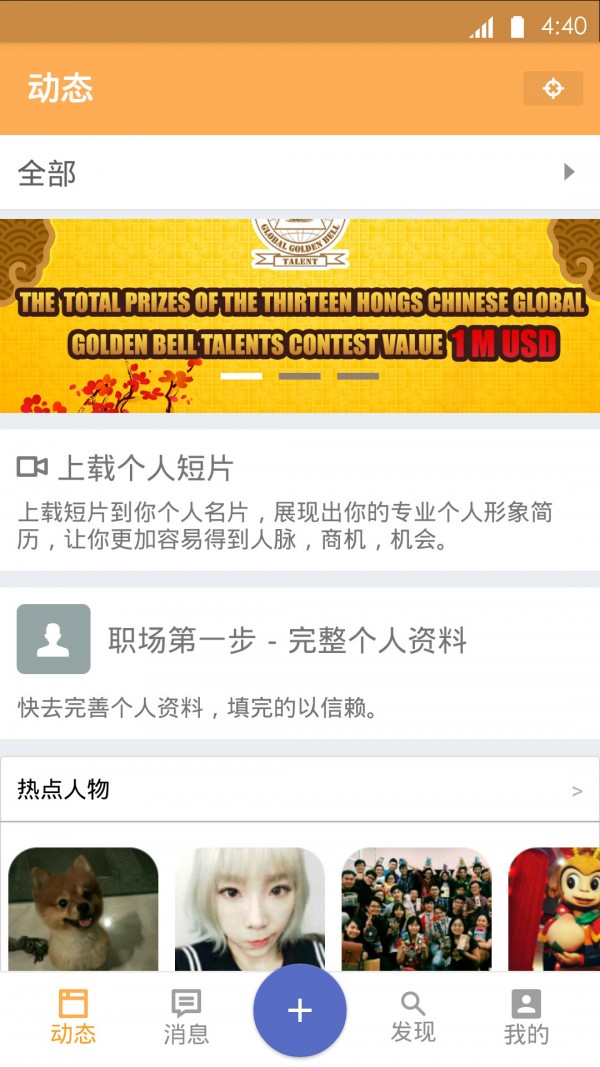Open 职场第一步 complete profile card
Image resolution: width=600 pixels, height=1067 pixels.
coord(300,662)
